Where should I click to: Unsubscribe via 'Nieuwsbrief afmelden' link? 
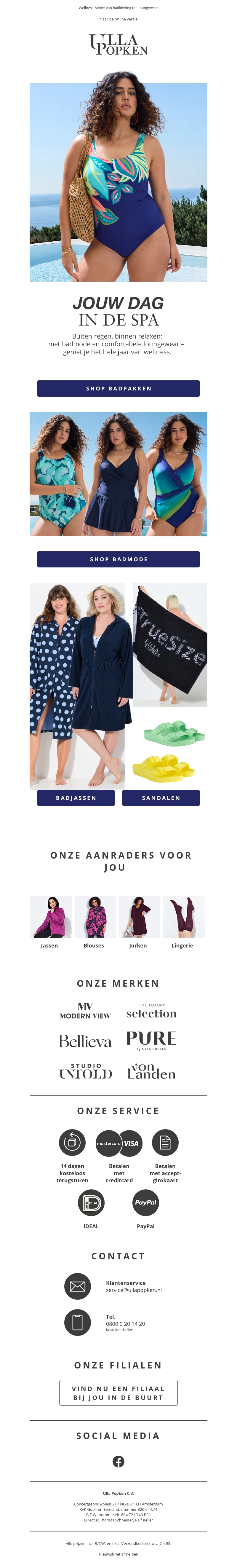[118, 1554]
